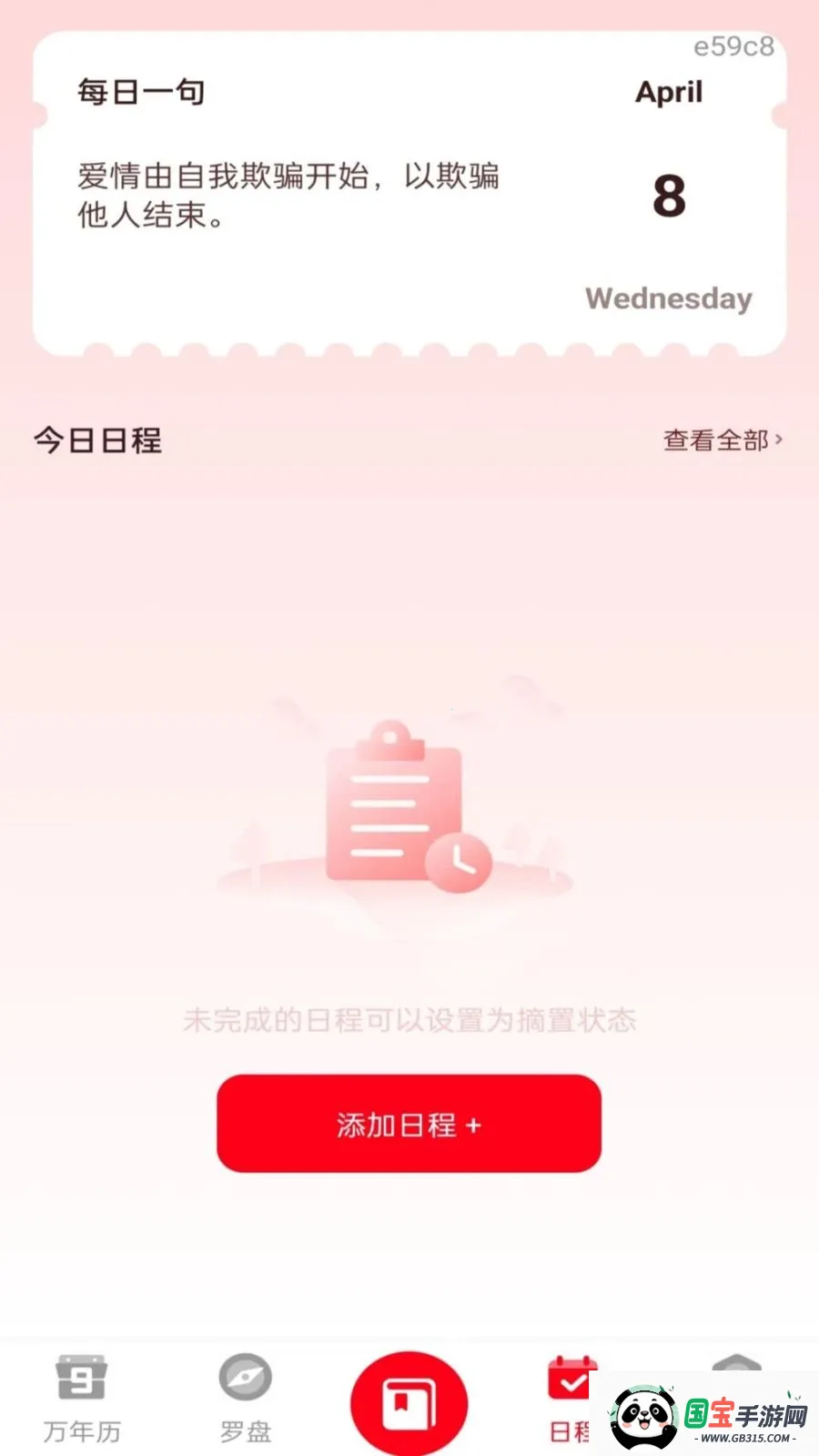Select the Wednesday label
The height and width of the screenshot is (1456, 819).
(x=669, y=298)
